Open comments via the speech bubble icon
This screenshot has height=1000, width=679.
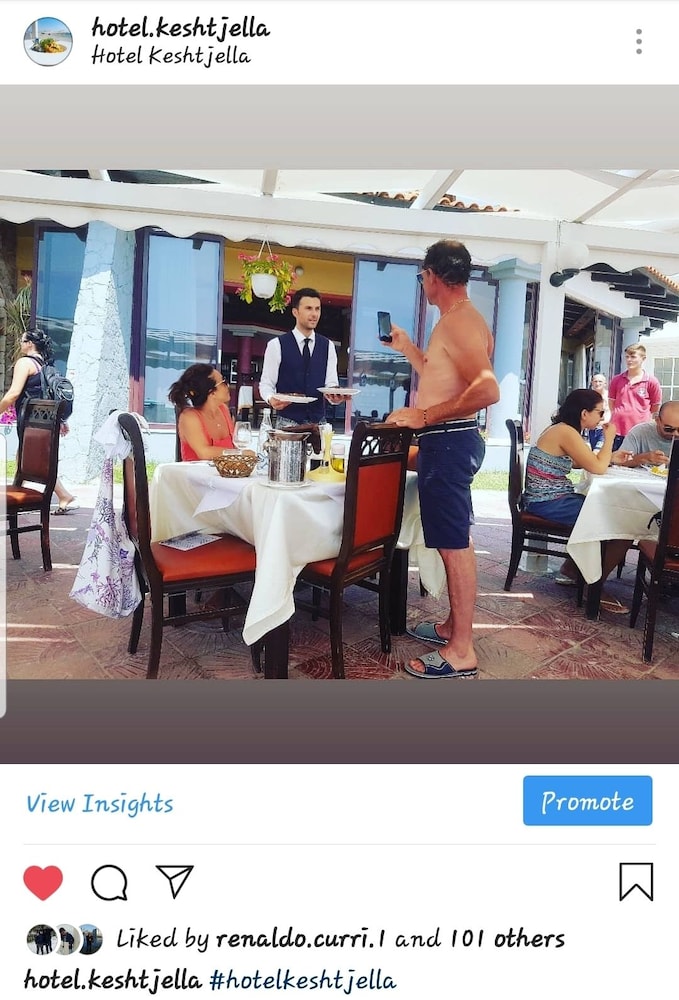[109, 882]
